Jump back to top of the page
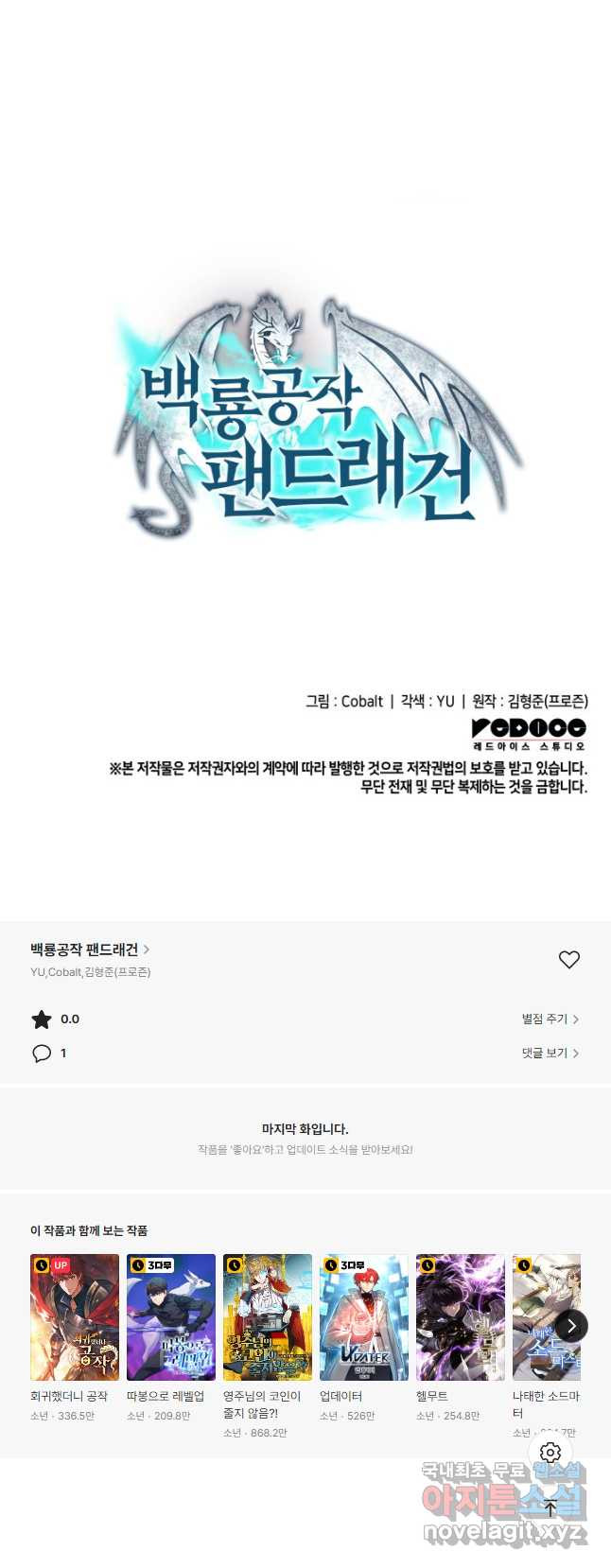 pos(550,1507)
